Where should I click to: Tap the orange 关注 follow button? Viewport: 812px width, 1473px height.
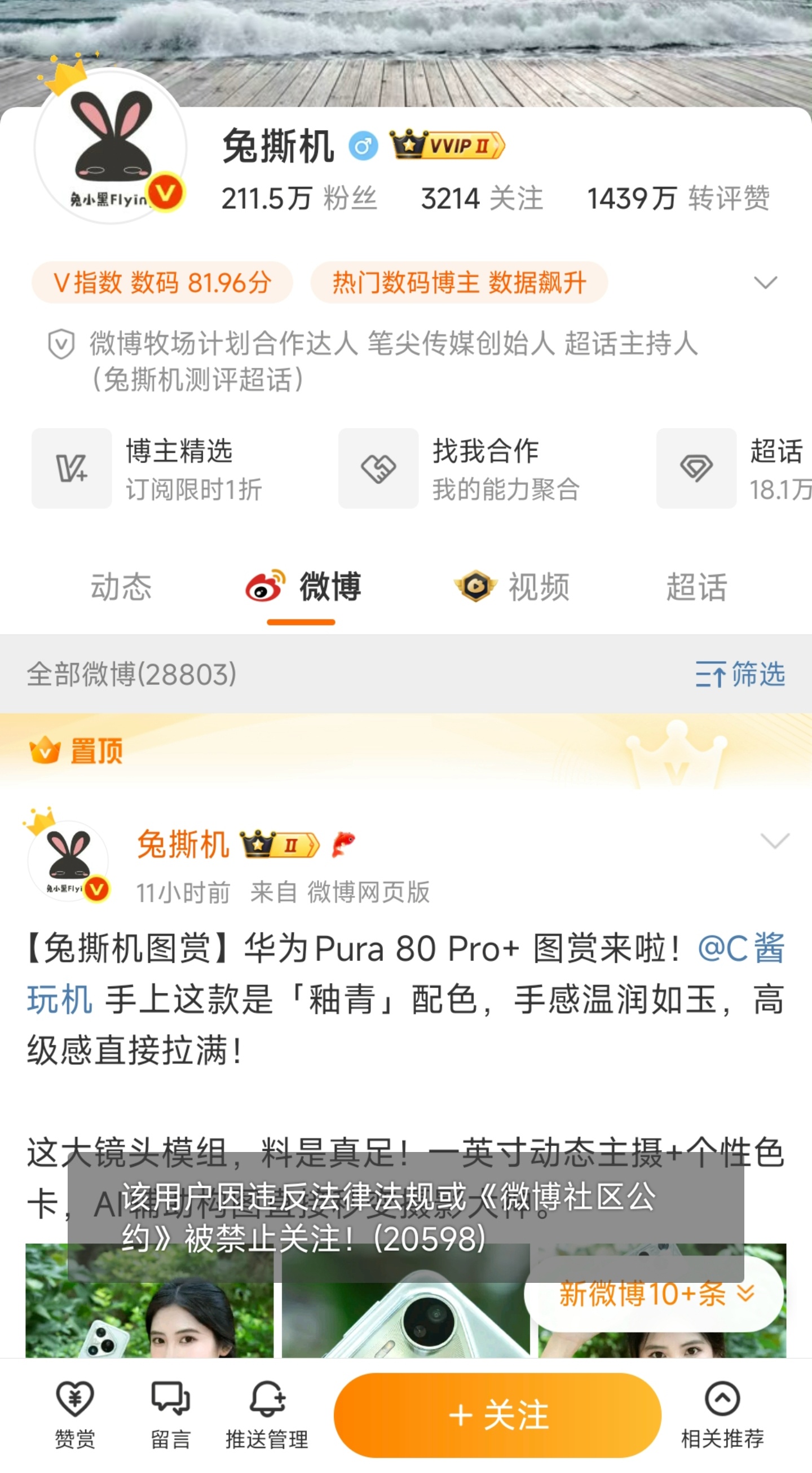tap(497, 1415)
